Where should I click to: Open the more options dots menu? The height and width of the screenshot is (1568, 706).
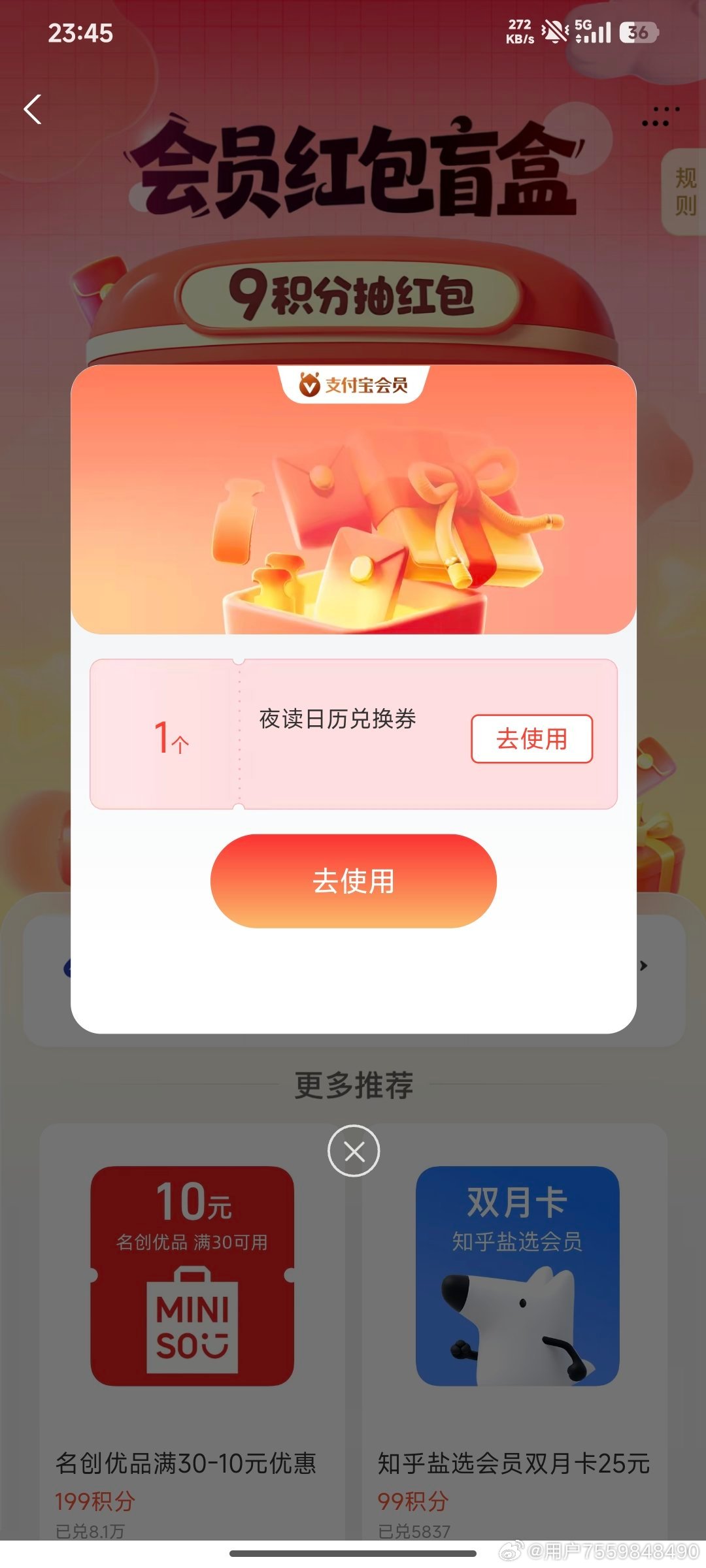point(660,116)
